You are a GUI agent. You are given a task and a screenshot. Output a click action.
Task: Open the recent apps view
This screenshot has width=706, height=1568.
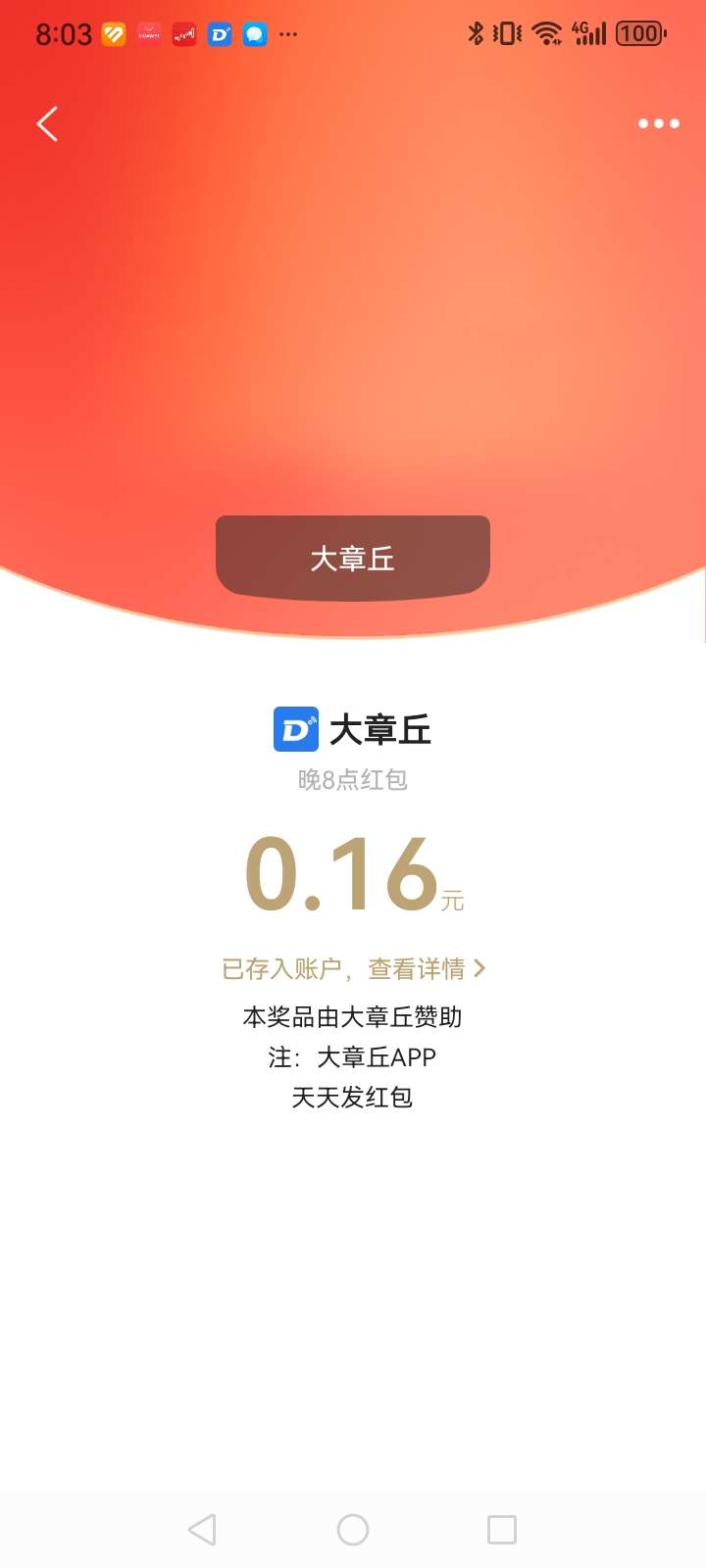[502, 1529]
